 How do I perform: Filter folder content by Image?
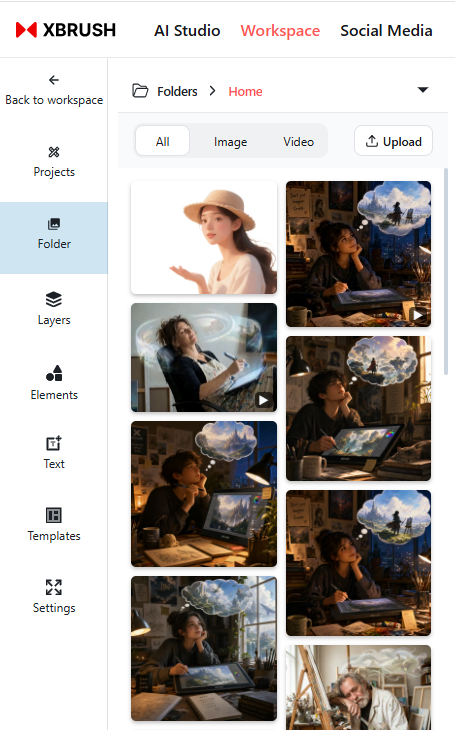[231, 142]
